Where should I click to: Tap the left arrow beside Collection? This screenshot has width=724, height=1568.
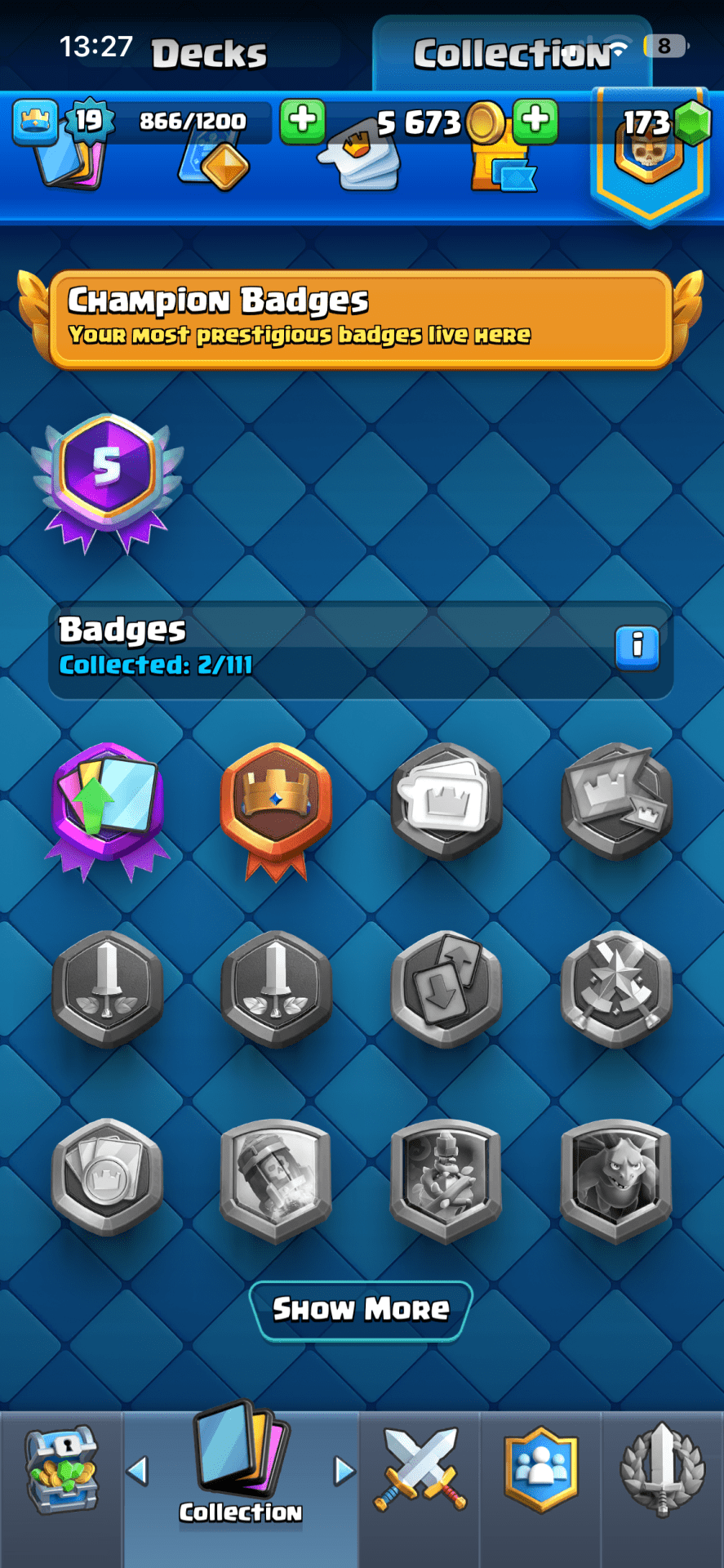[x=137, y=1470]
